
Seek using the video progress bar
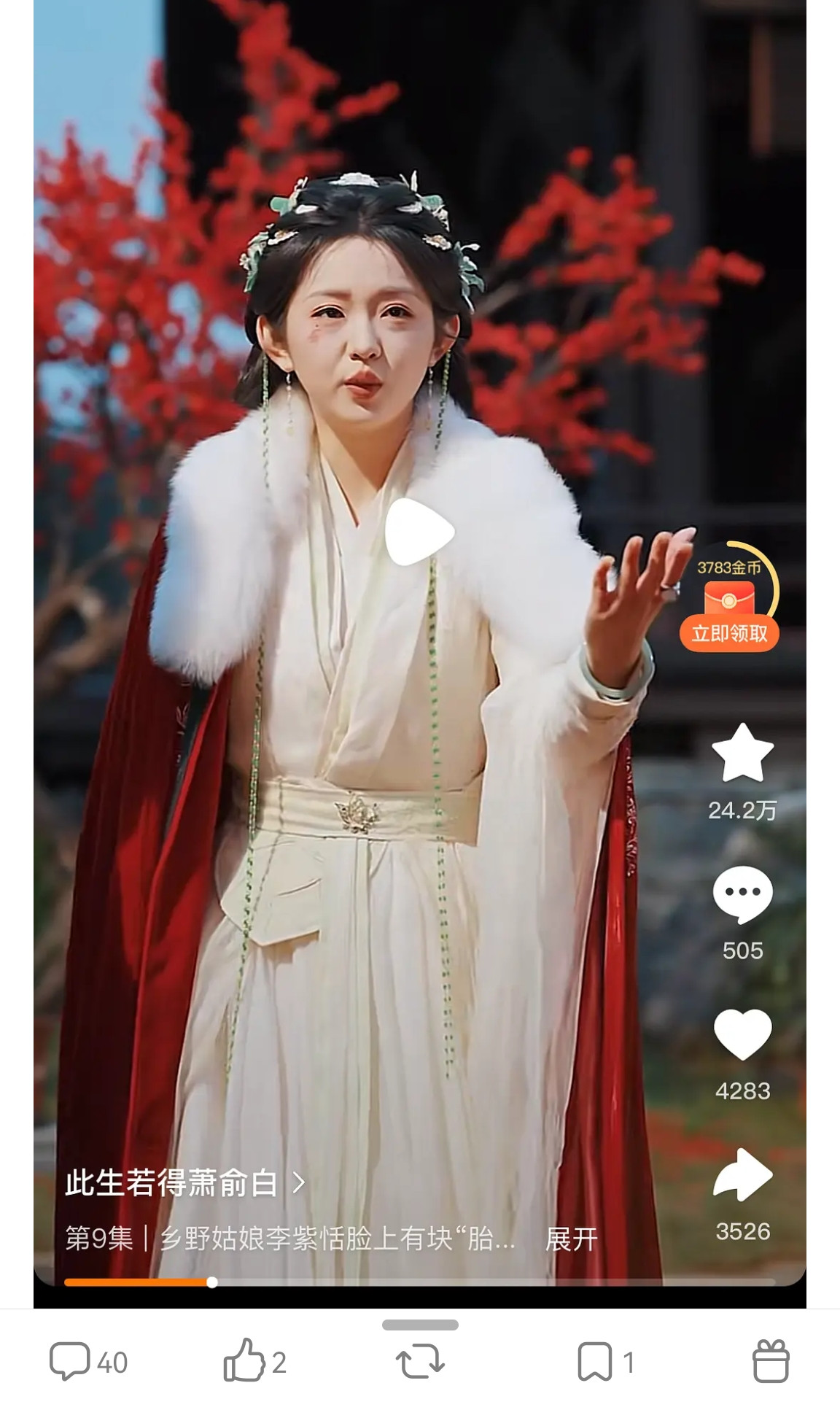coord(419,1282)
